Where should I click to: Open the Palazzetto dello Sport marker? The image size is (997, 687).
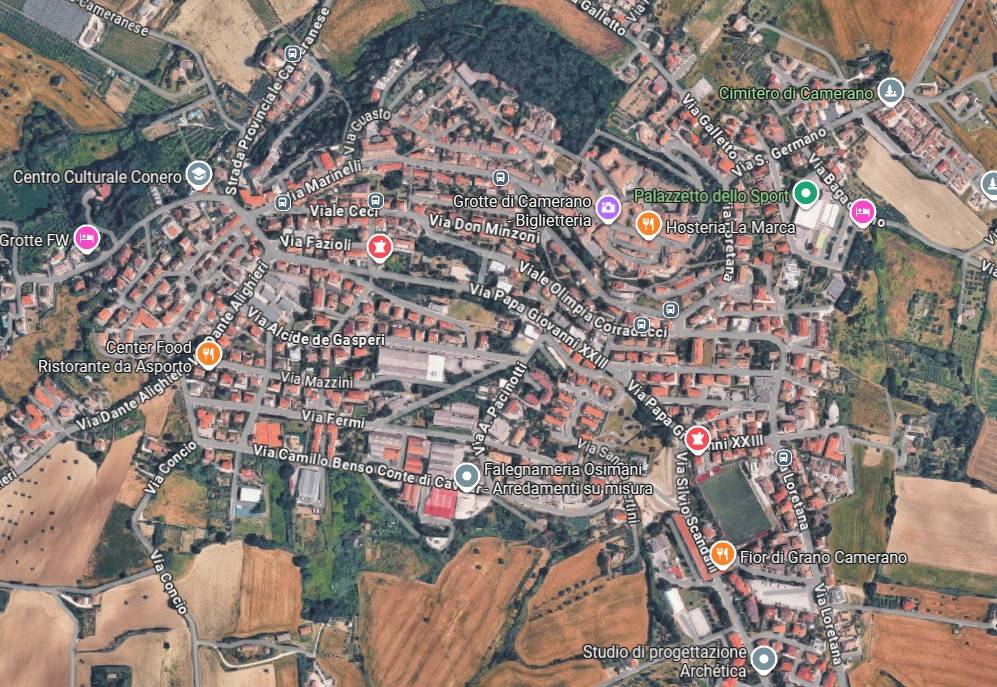[x=805, y=192]
